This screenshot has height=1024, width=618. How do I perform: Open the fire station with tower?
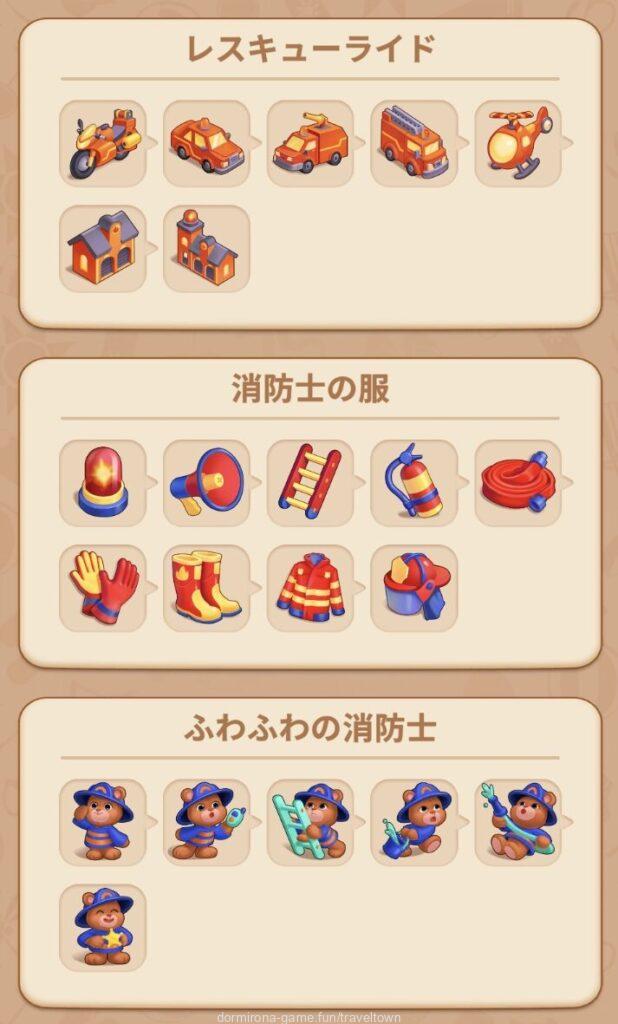207,248
